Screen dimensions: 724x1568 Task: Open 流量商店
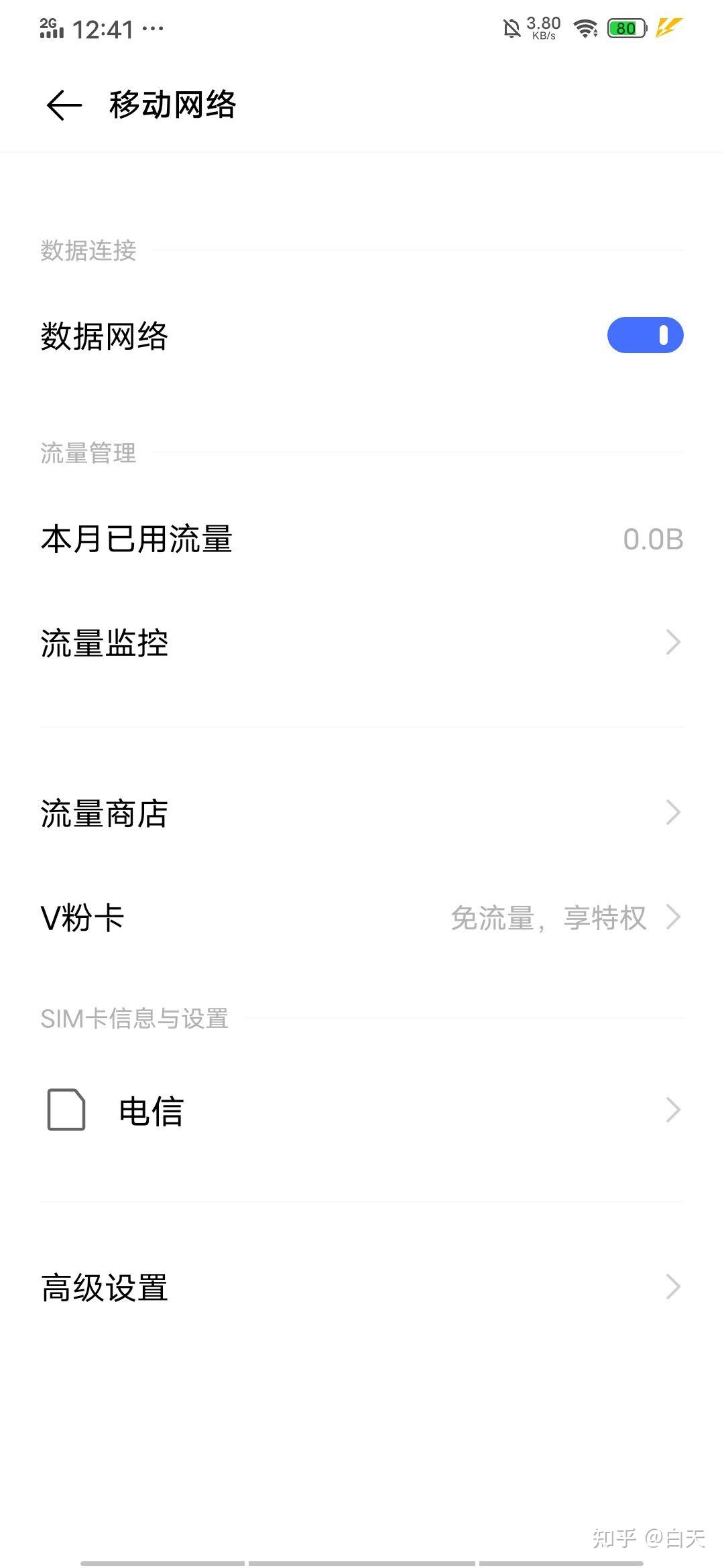tap(362, 813)
